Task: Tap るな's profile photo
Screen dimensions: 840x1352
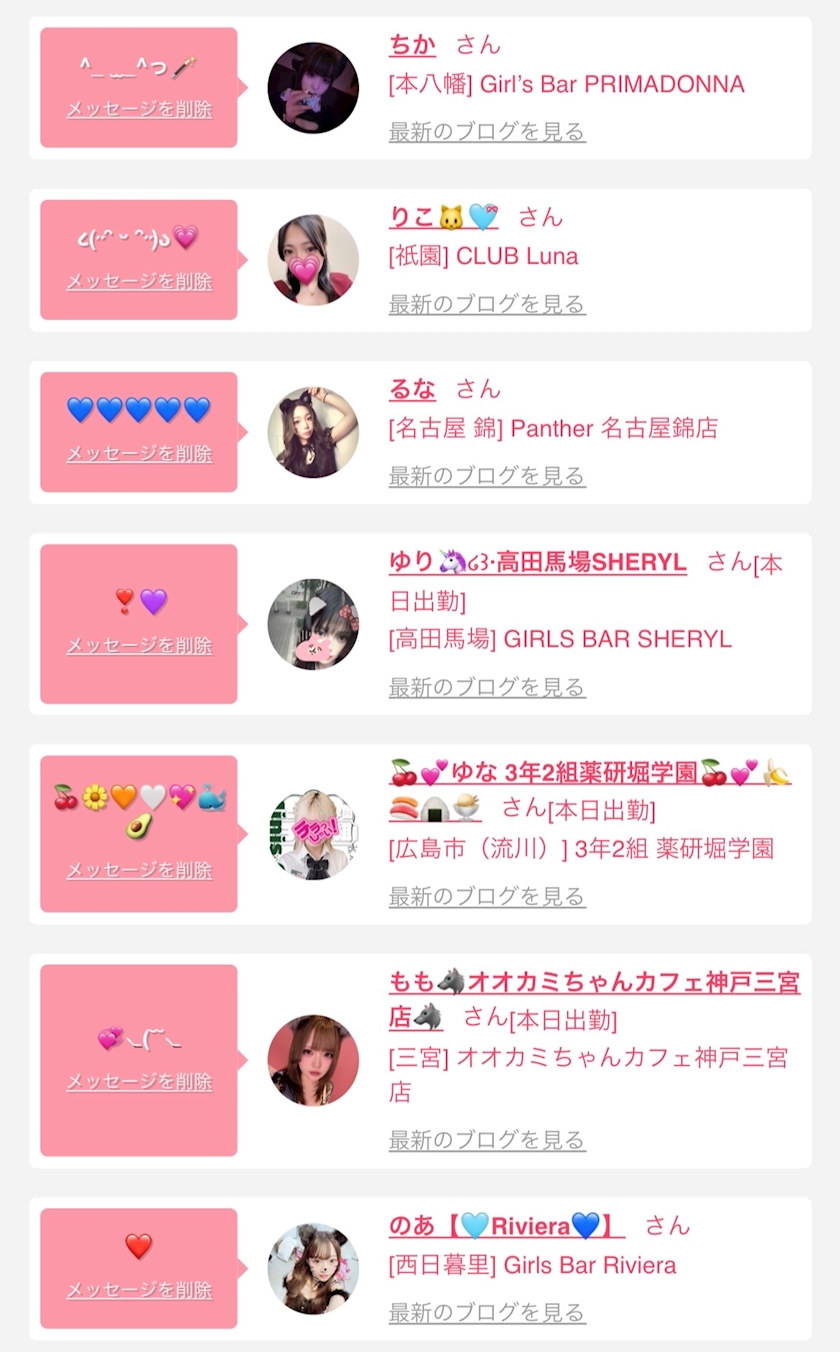Action: [x=313, y=432]
